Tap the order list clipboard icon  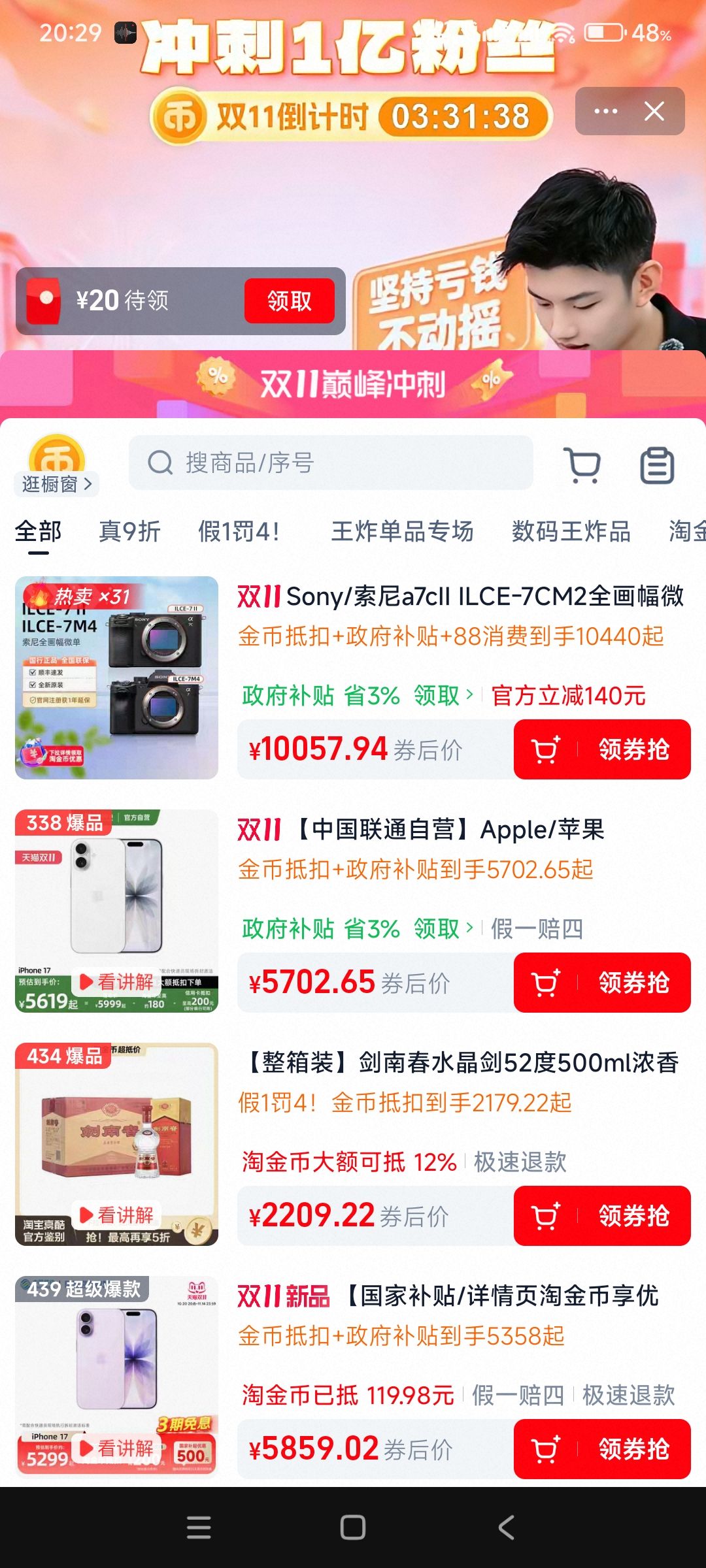pyautogui.click(x=657, y=464)
